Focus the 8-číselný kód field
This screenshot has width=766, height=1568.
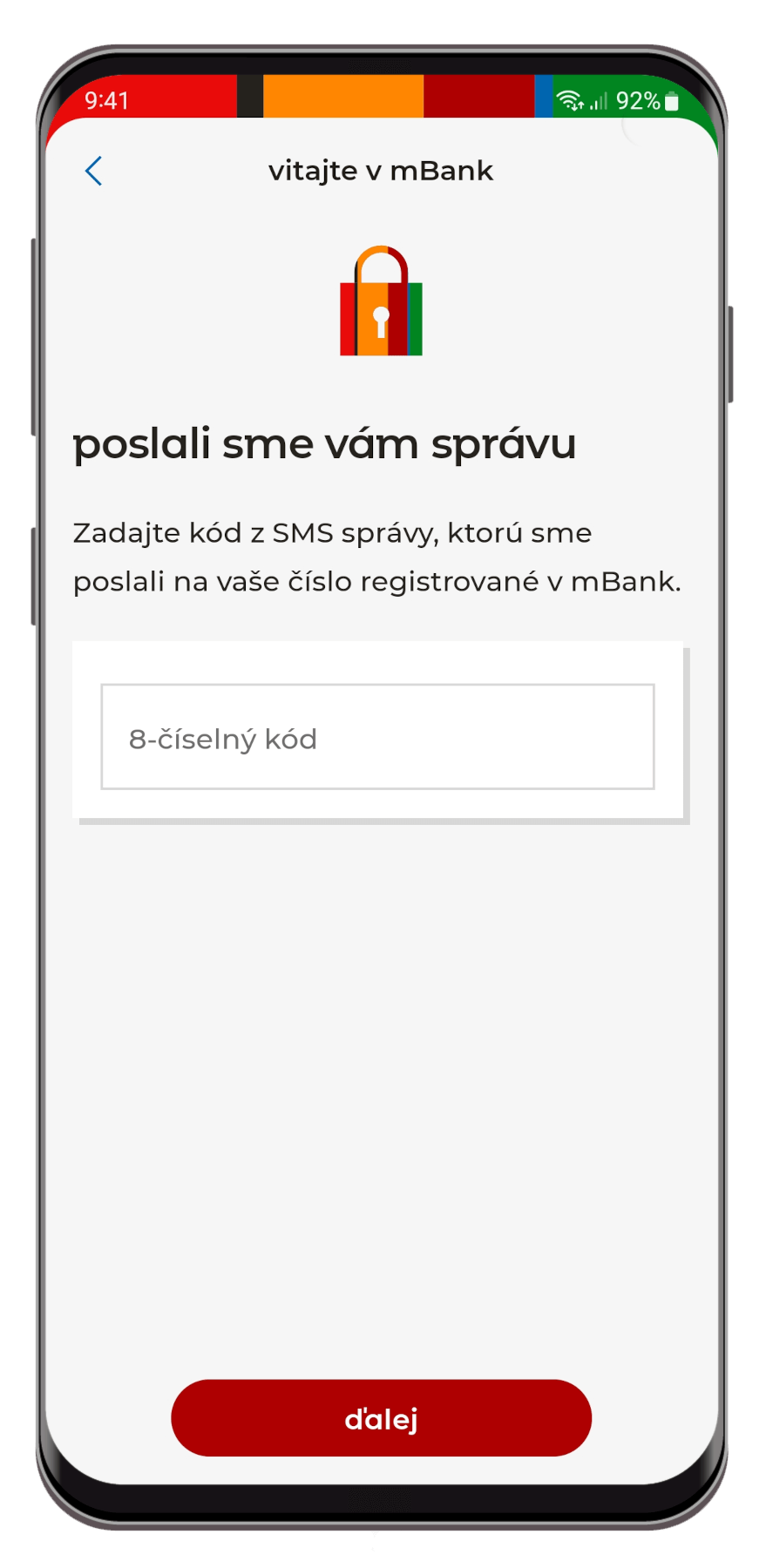(x=377, y=737)
